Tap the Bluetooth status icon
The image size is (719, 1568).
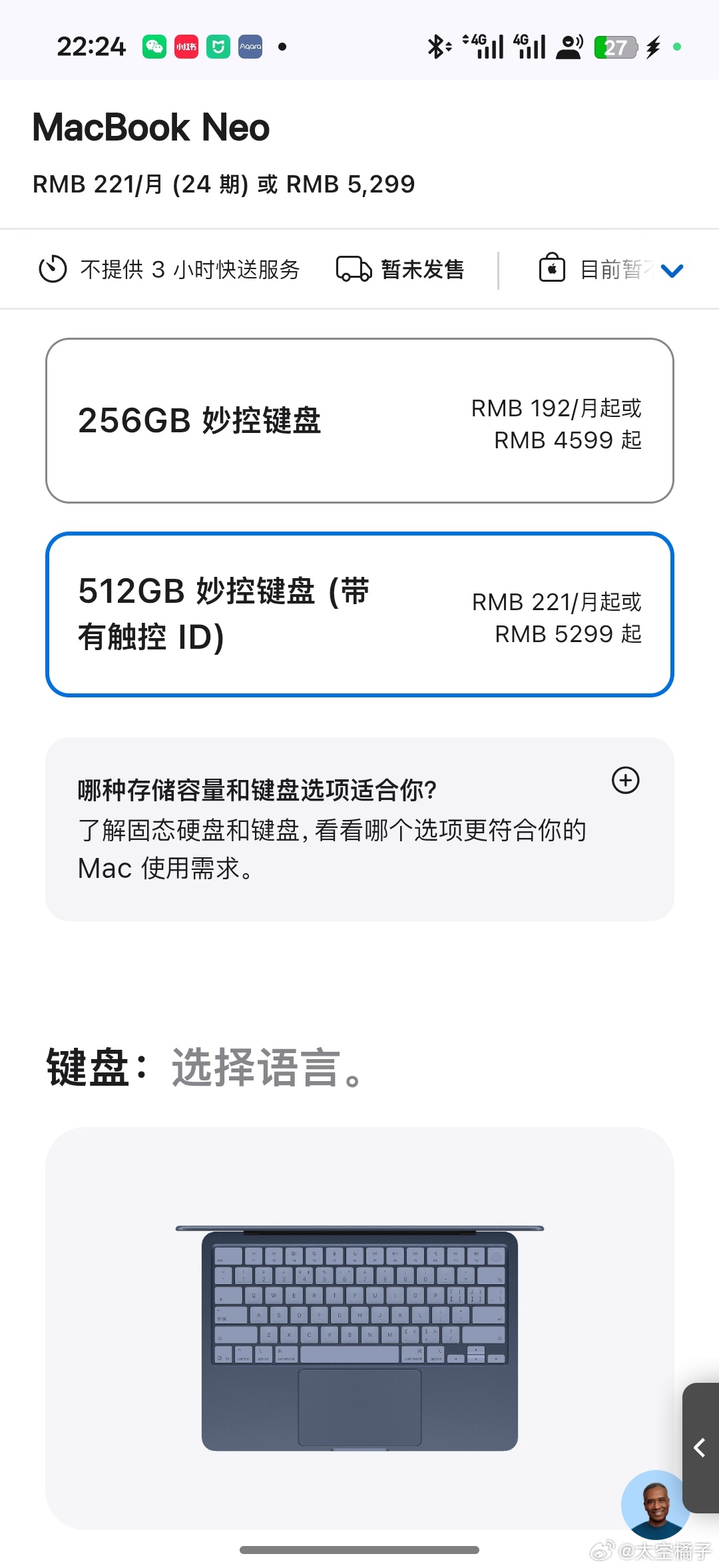(x=436, y=47)
